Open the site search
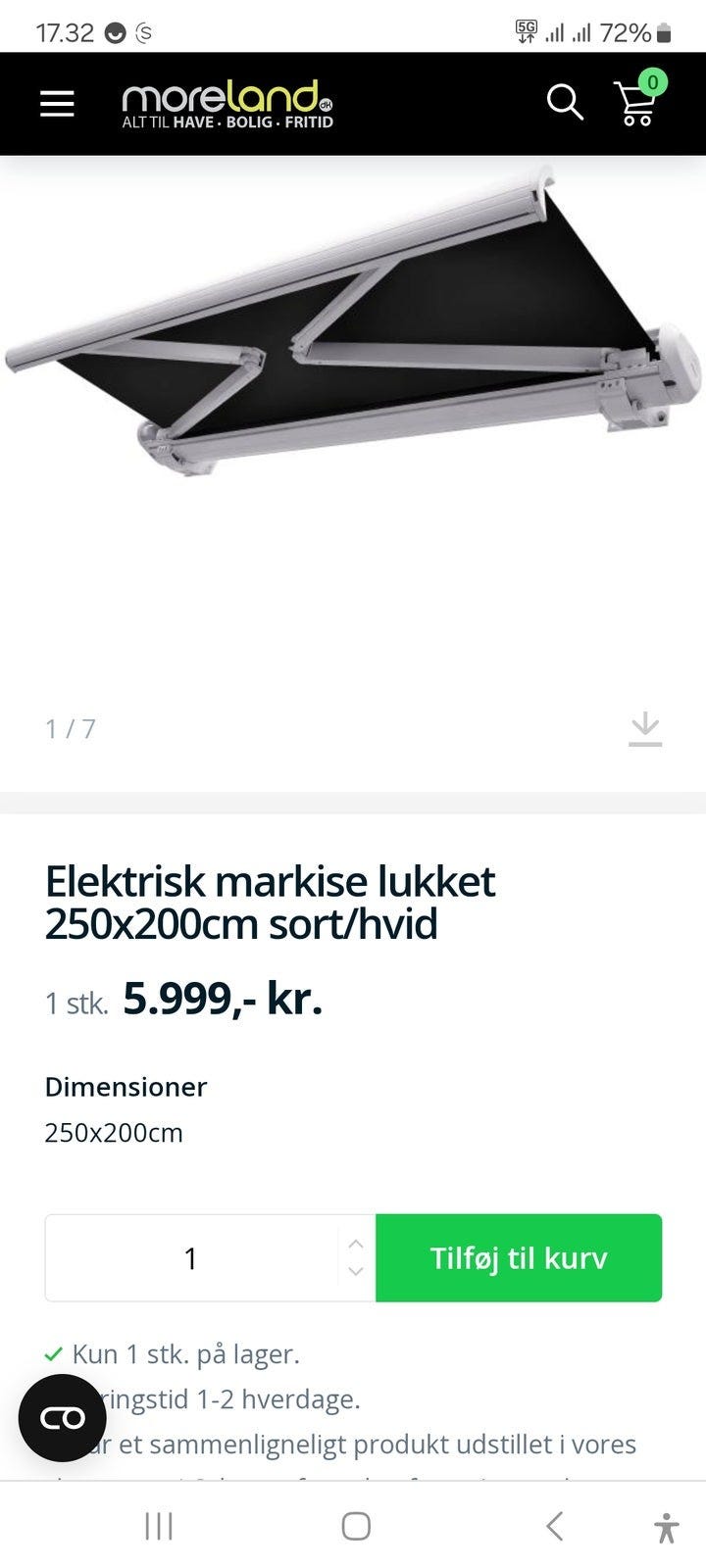The height and width of the screenshot is (1568, 706). click(x=564, y=102)
